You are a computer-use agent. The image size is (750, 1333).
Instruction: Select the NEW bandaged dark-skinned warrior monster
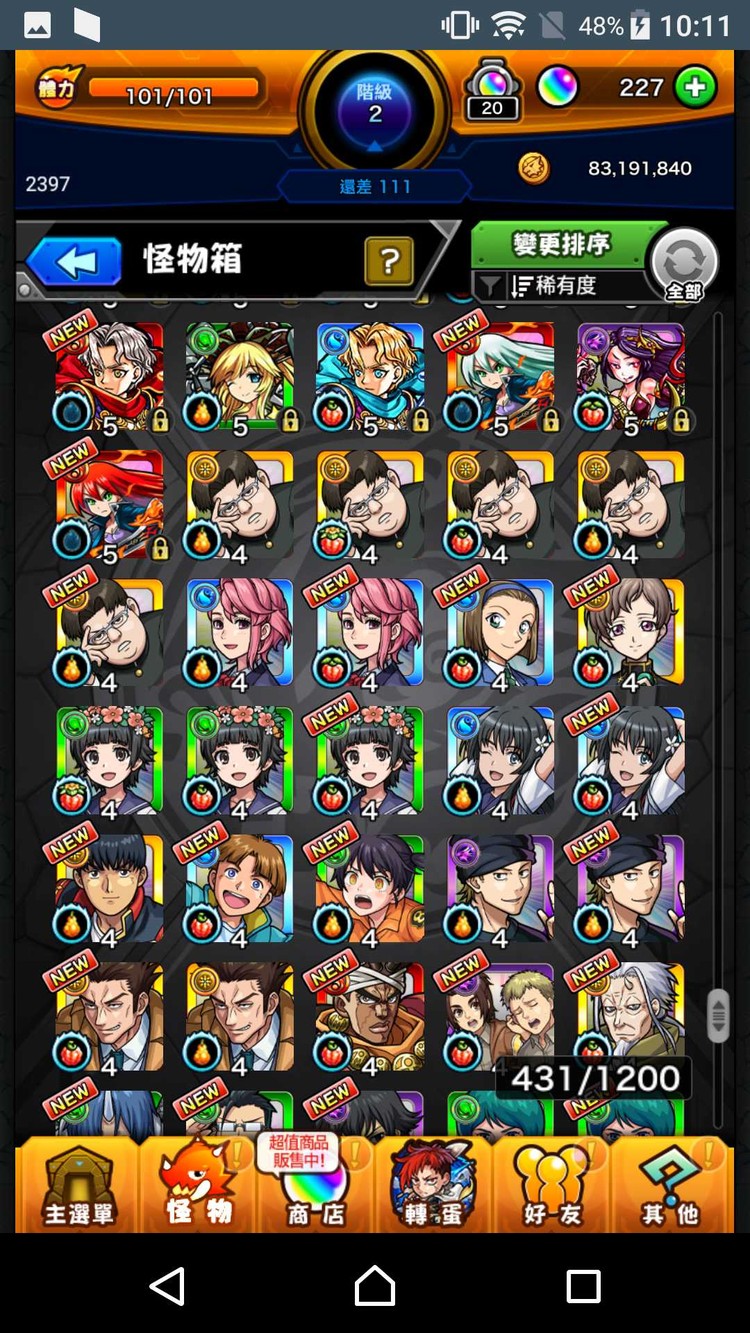tap(370, 1017)
